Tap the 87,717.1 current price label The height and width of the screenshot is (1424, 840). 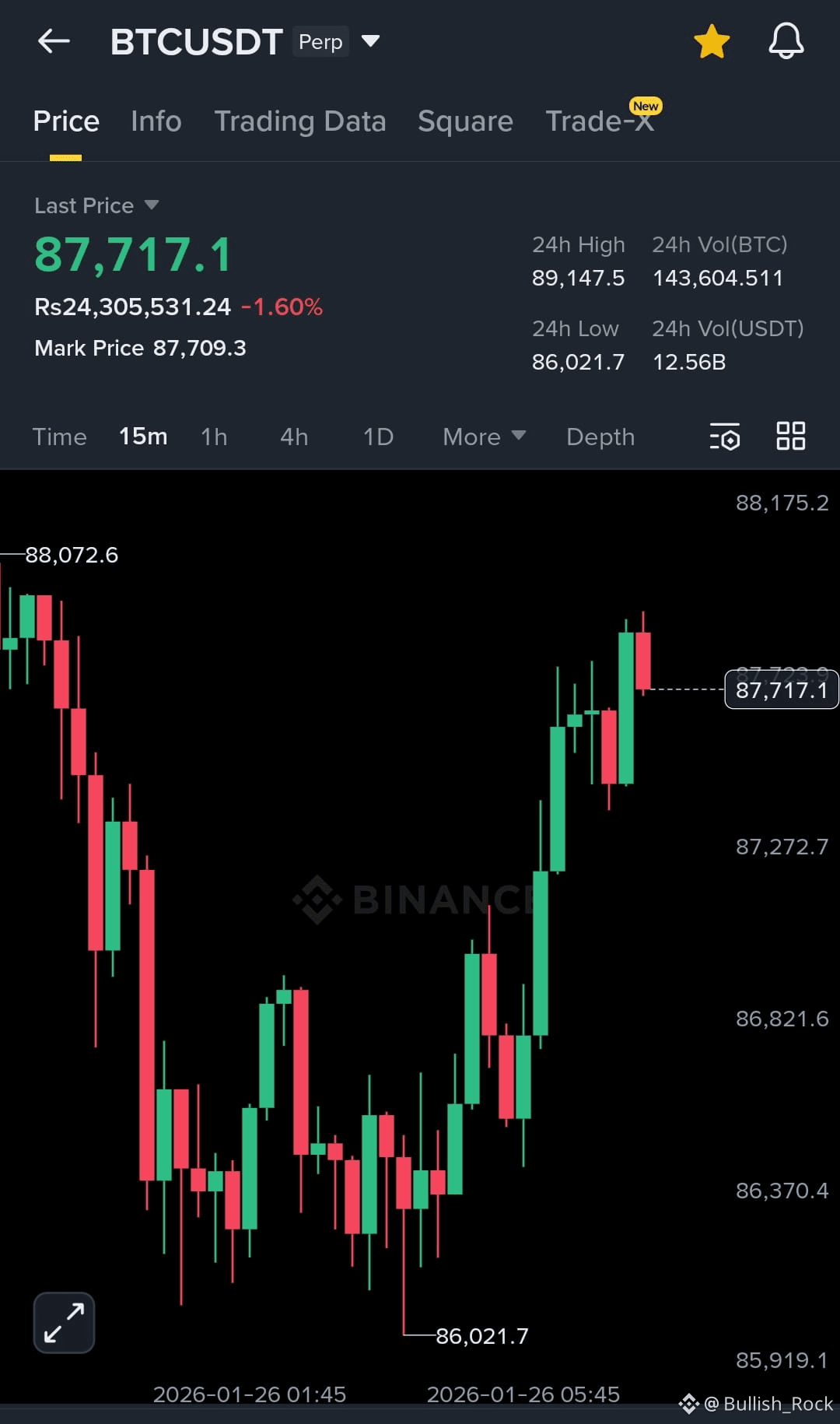[x=781, y=689]
